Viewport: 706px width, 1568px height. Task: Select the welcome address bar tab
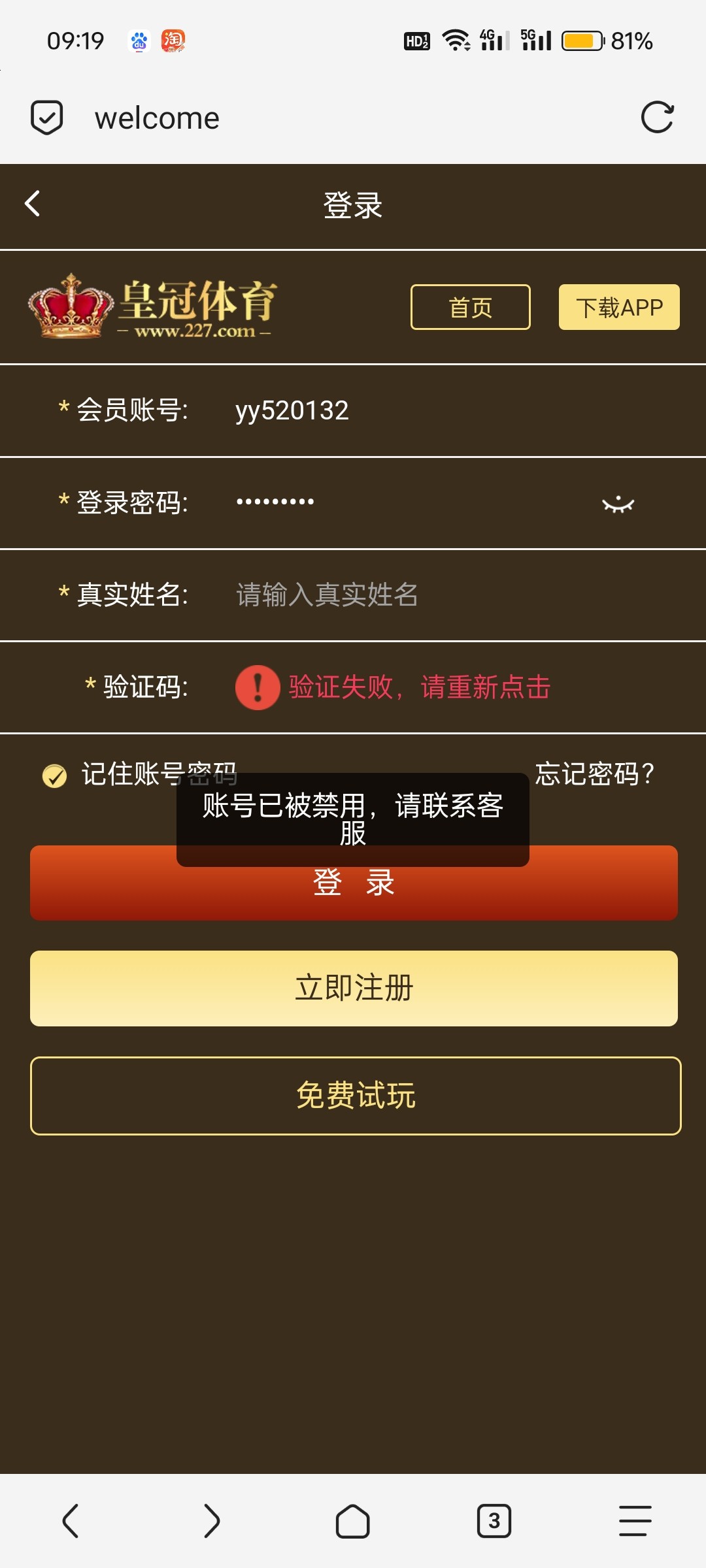pyautogui.click(x=156, y=118)
